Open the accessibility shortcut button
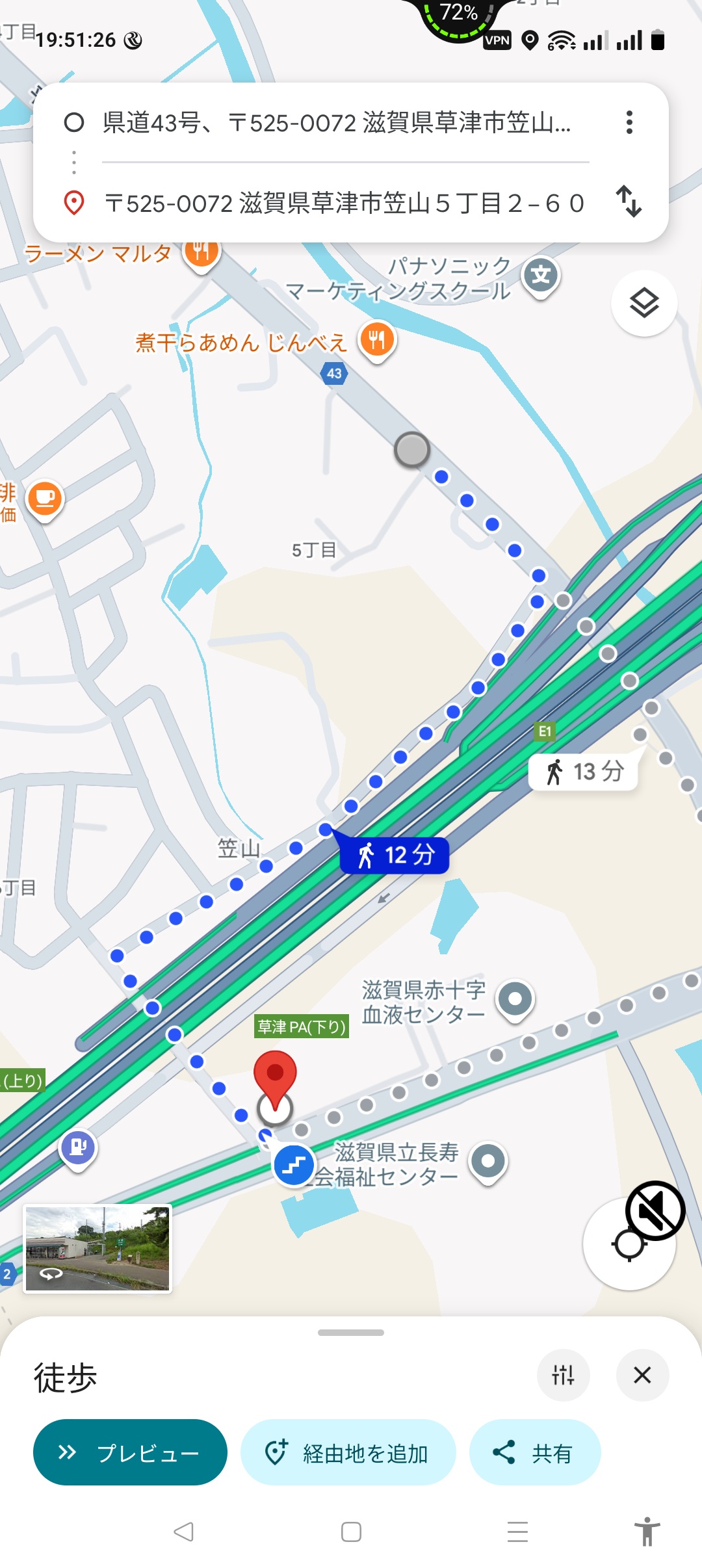The image size is (702, 1568). (x=647, y=1532)
